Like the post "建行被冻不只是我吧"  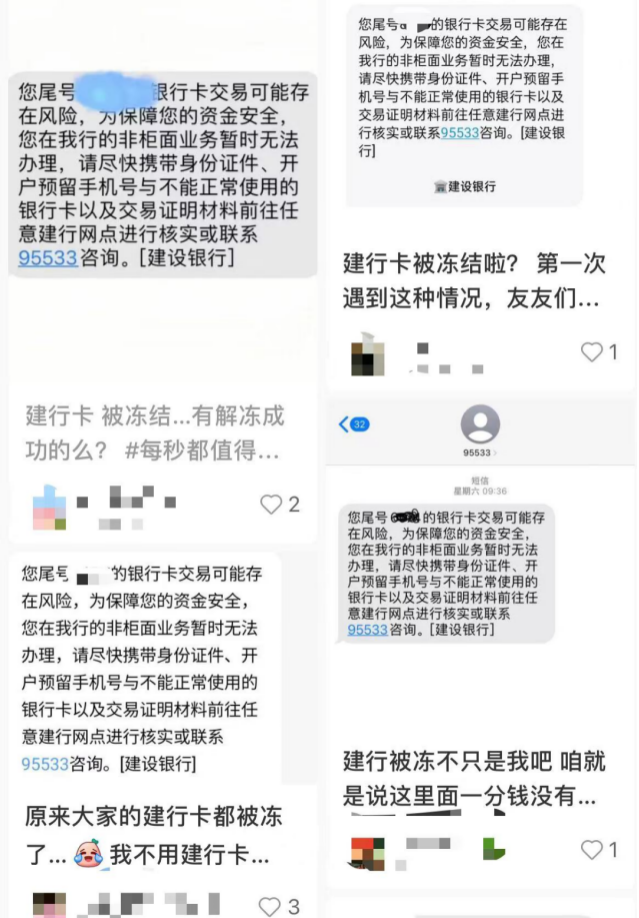pyautogui.click(x=592, y=850)
